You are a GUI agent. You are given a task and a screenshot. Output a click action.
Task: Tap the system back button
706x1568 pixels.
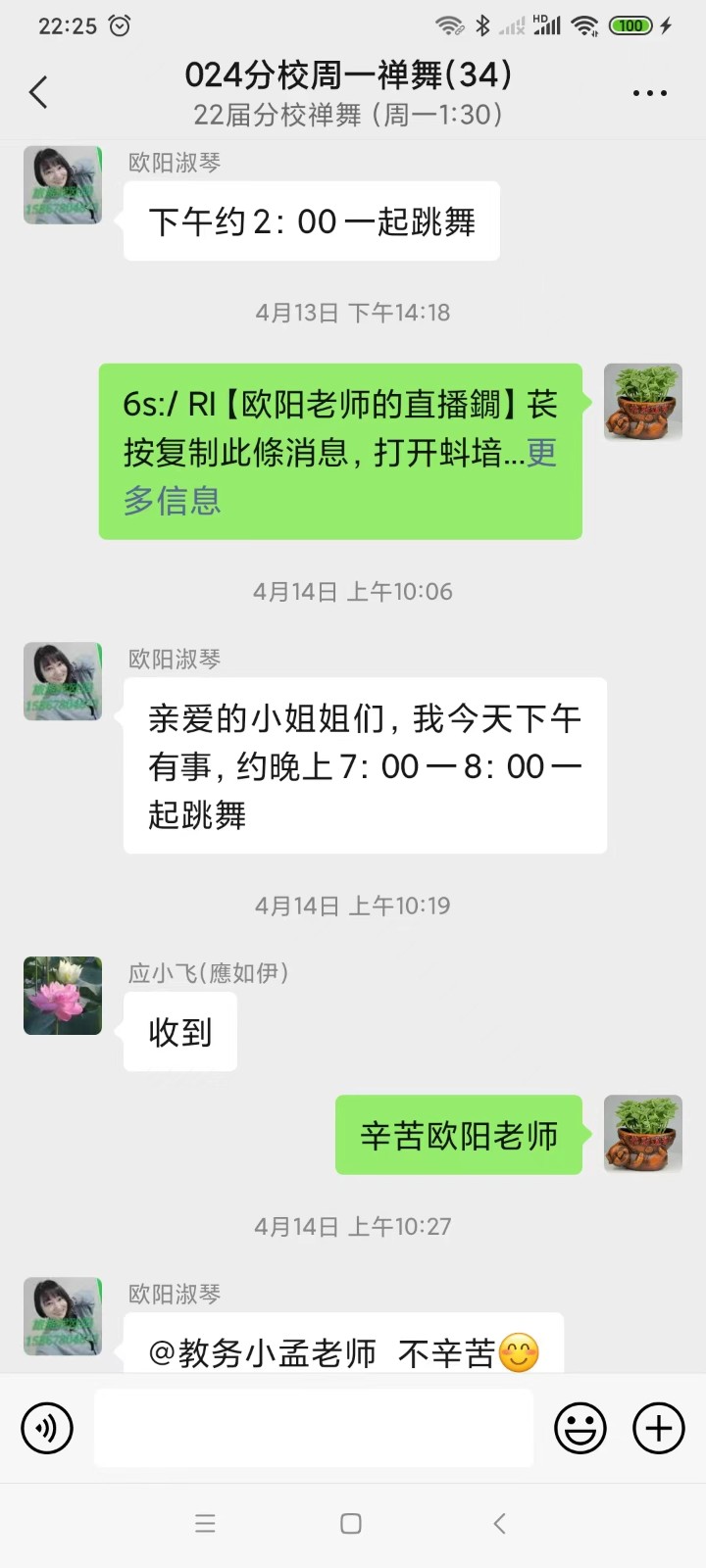pos(499,1523)
